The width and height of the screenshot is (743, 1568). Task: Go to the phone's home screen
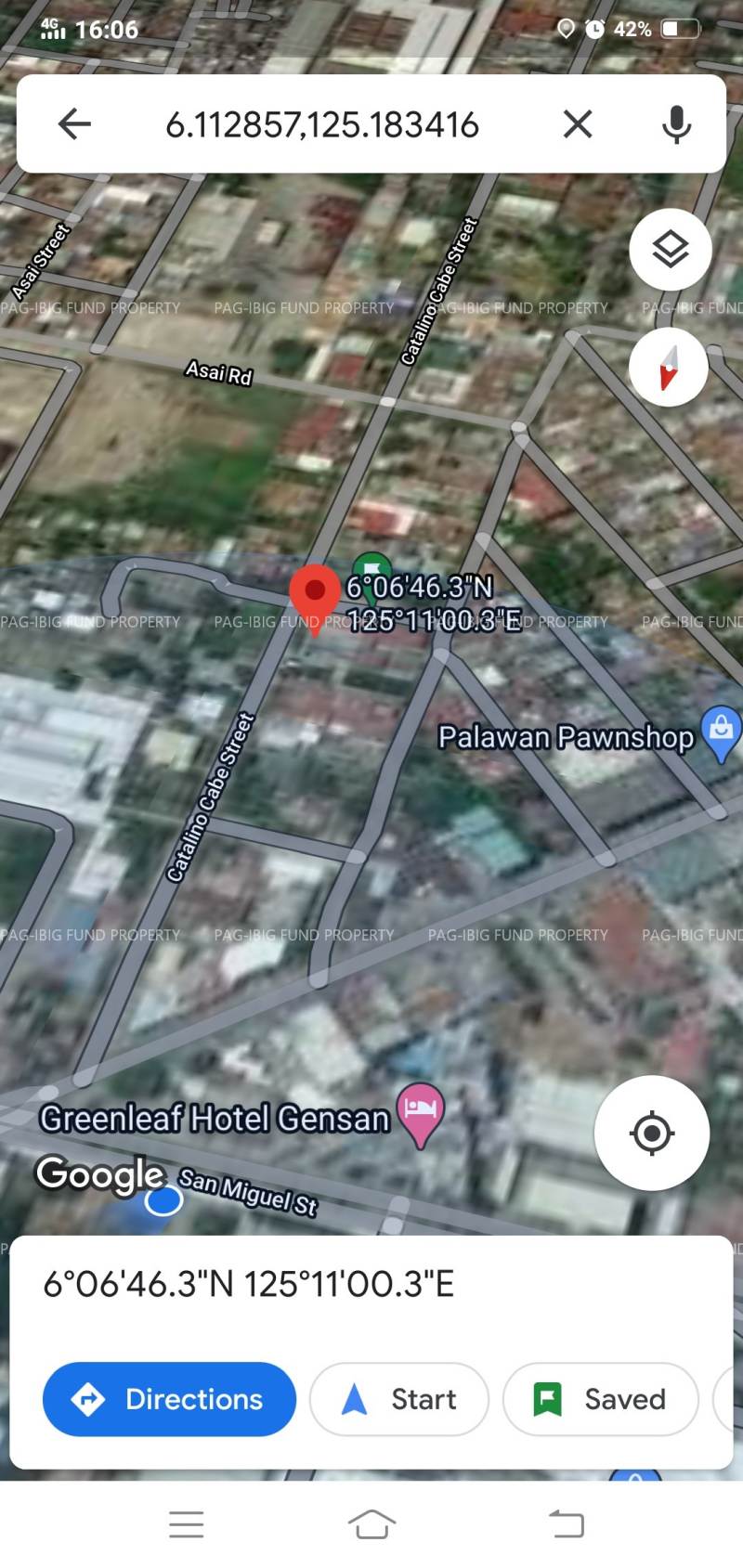[371, 1524]
